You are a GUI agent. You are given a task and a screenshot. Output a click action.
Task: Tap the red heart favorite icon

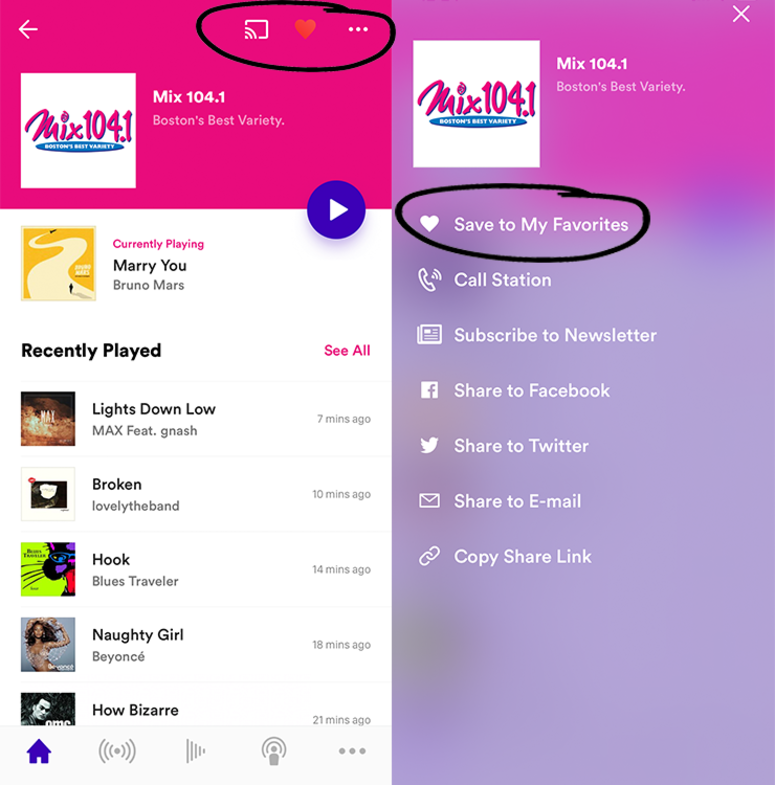[306, 29]
